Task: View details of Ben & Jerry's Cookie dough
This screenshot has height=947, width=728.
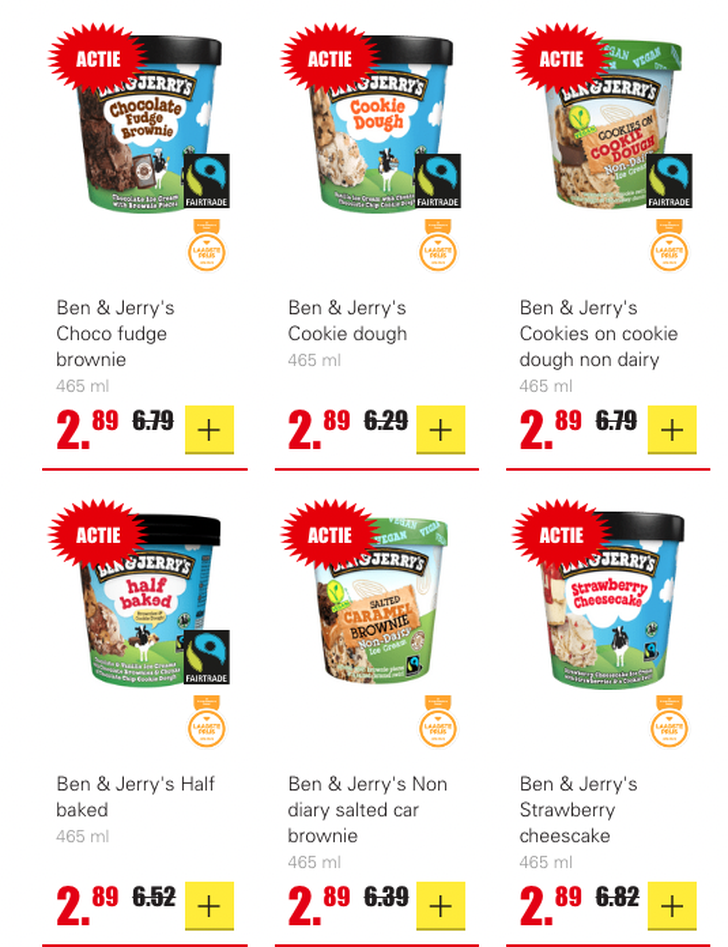Action: 347,321
